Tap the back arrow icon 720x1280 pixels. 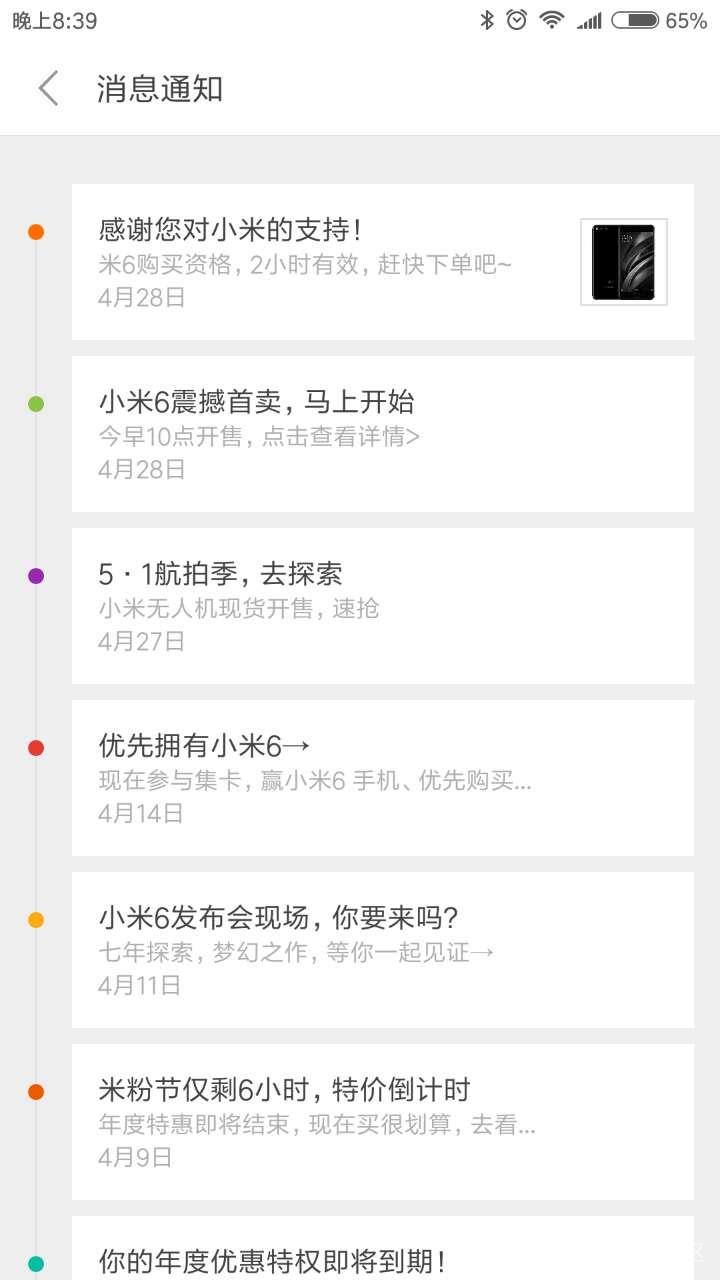coord(48,88)
